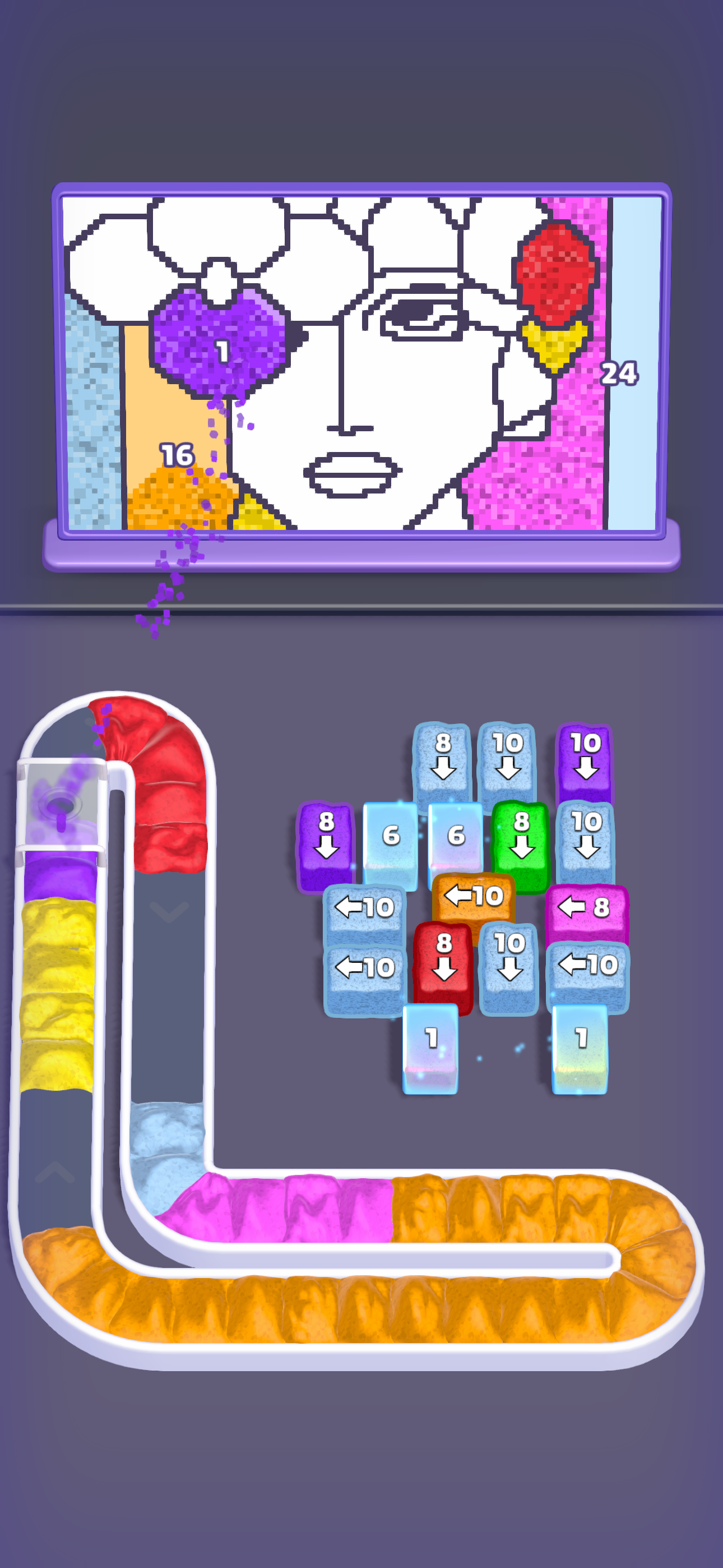Tap the blue 8 block

tap(442, 763)
